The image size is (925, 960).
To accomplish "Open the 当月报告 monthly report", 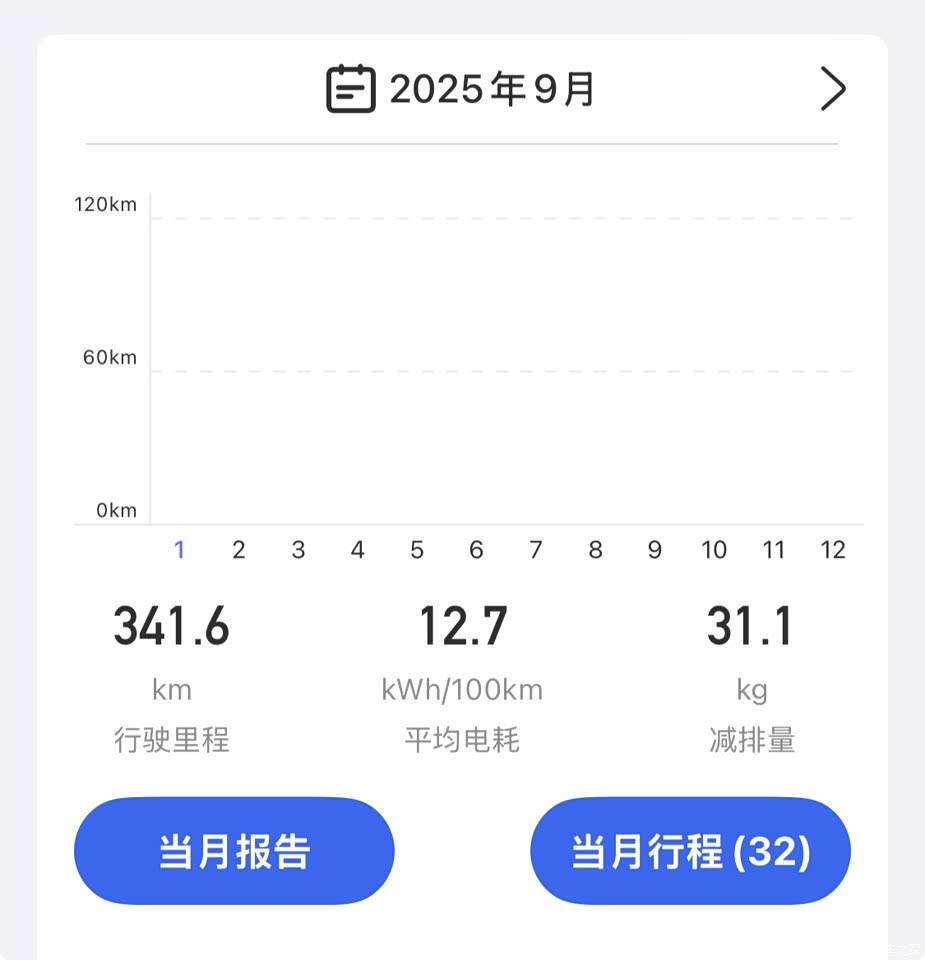I will (234, 851).
